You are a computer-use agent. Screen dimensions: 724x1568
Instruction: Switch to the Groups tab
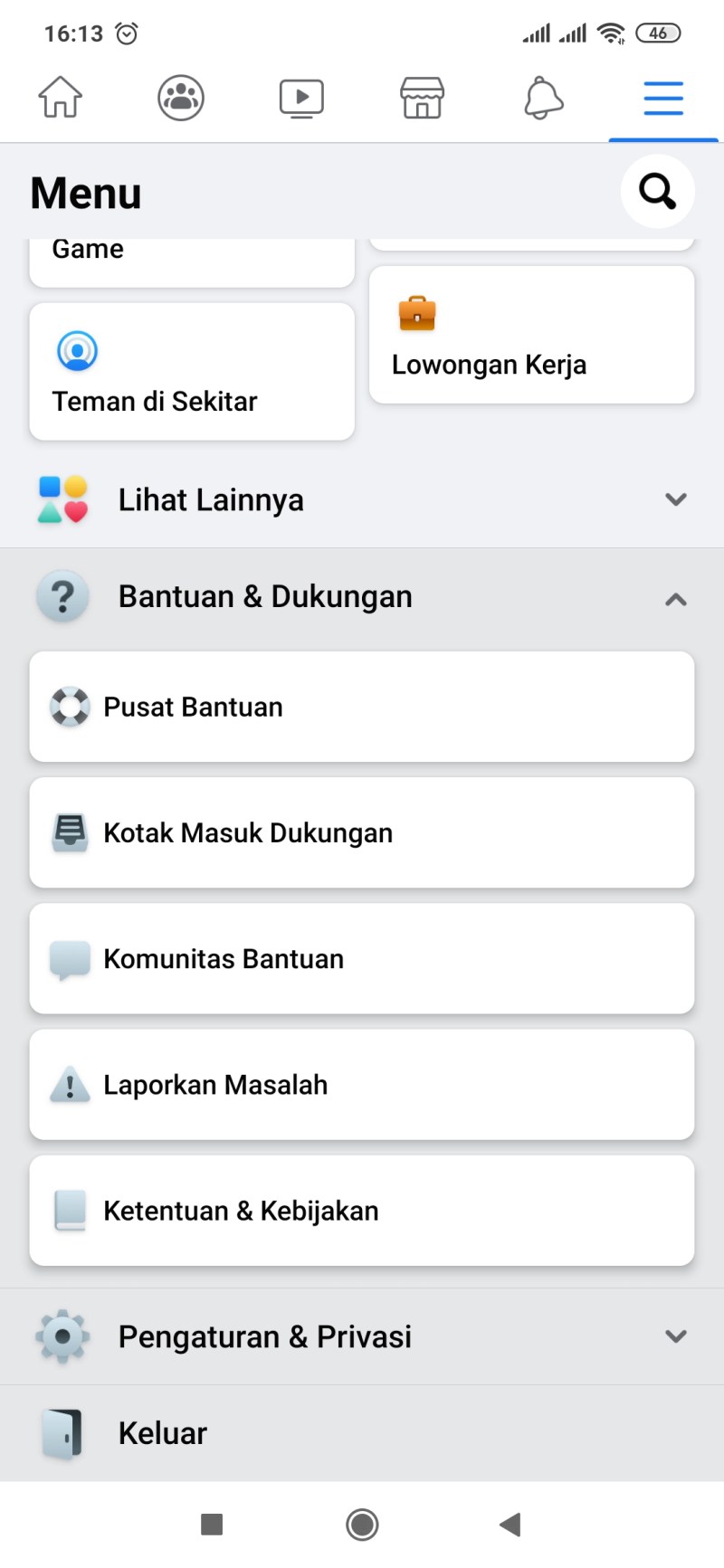click(x=181, y=98)
